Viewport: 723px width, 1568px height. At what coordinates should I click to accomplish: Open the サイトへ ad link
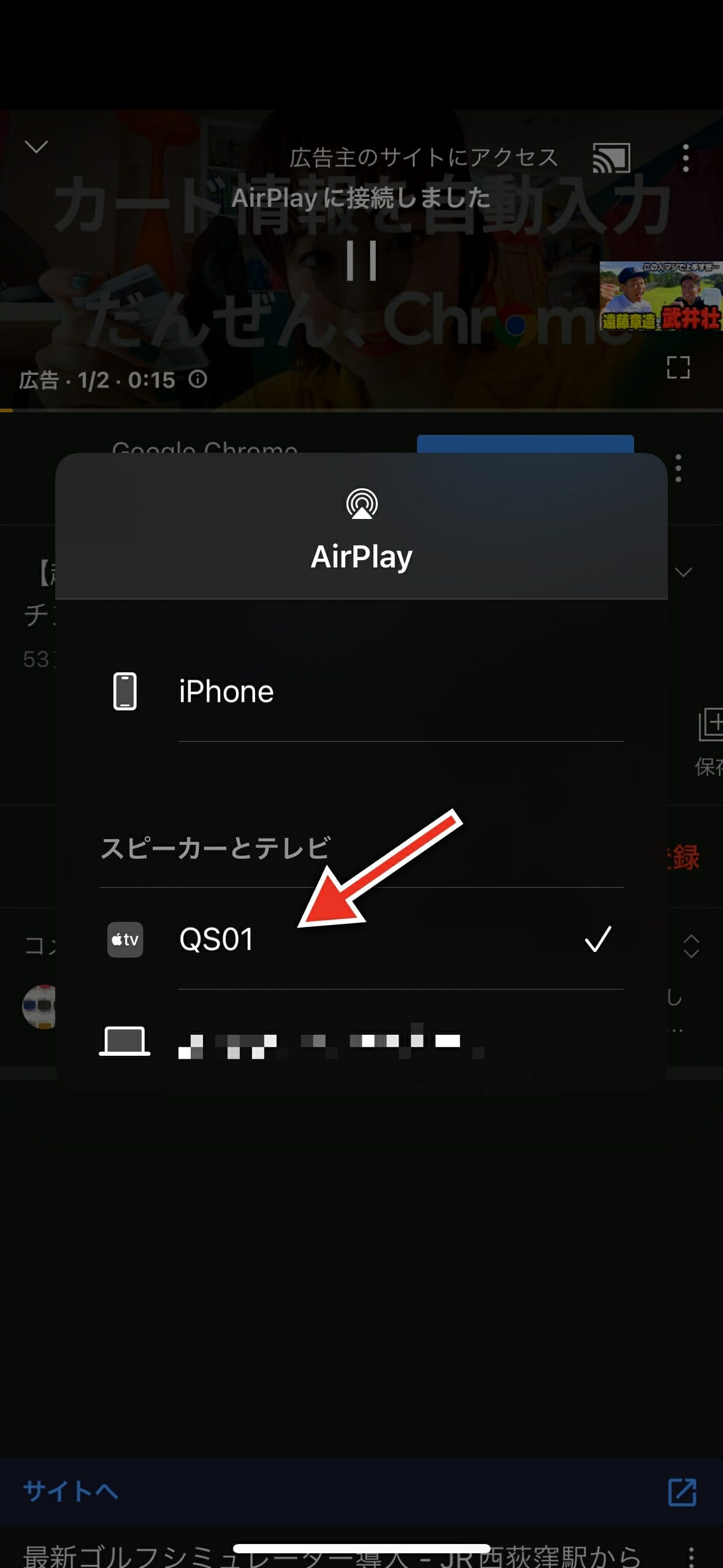(71, 1490)
